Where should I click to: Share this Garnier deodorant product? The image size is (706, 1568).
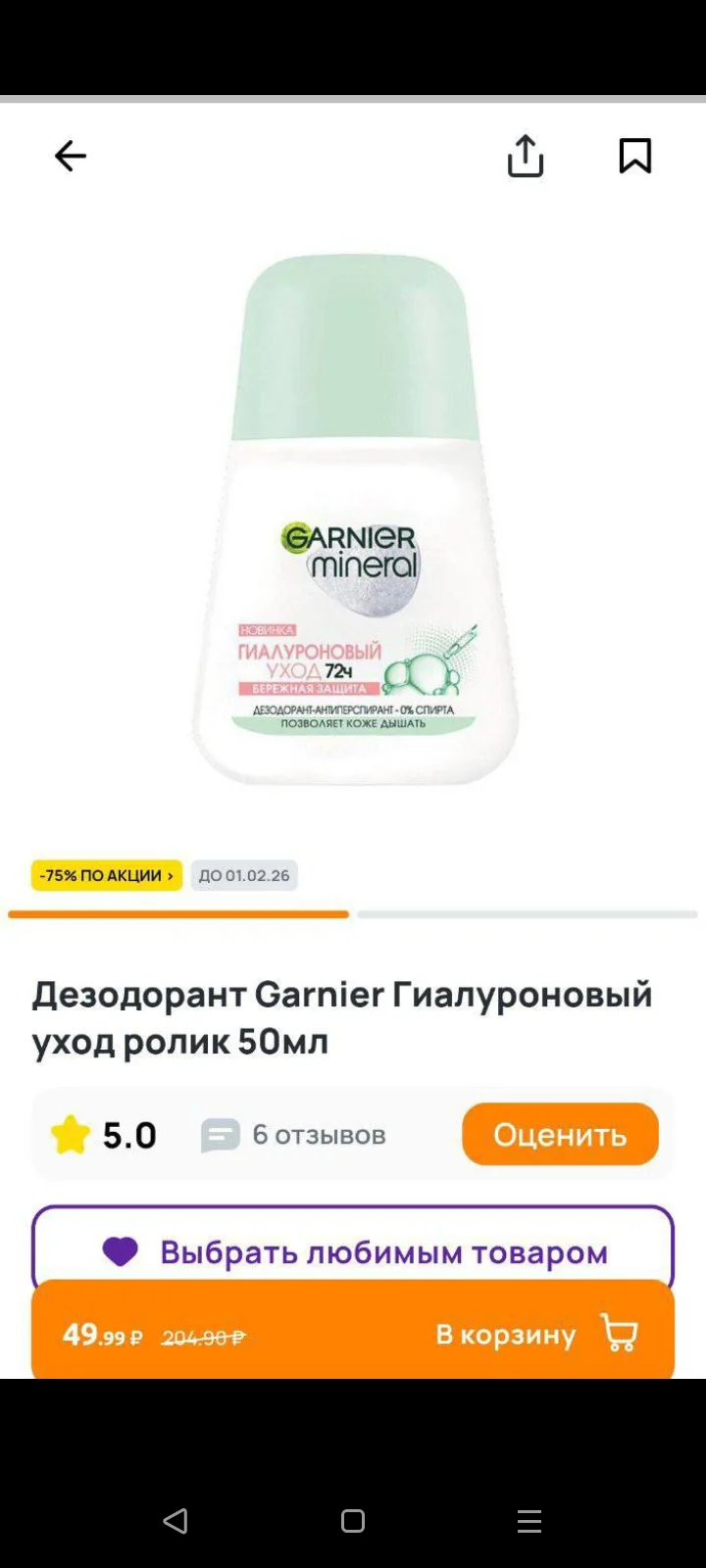526,156
